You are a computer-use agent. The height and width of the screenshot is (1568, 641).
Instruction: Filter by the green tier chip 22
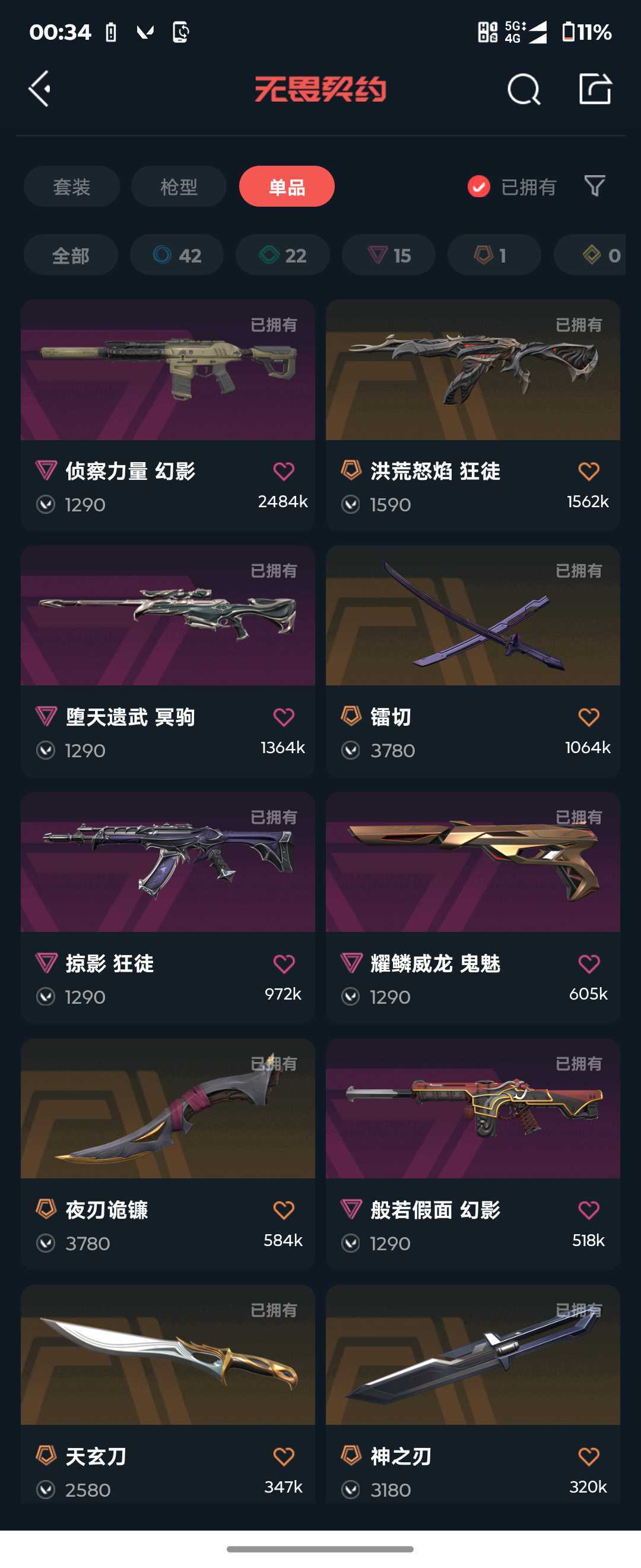pos(283,255)
